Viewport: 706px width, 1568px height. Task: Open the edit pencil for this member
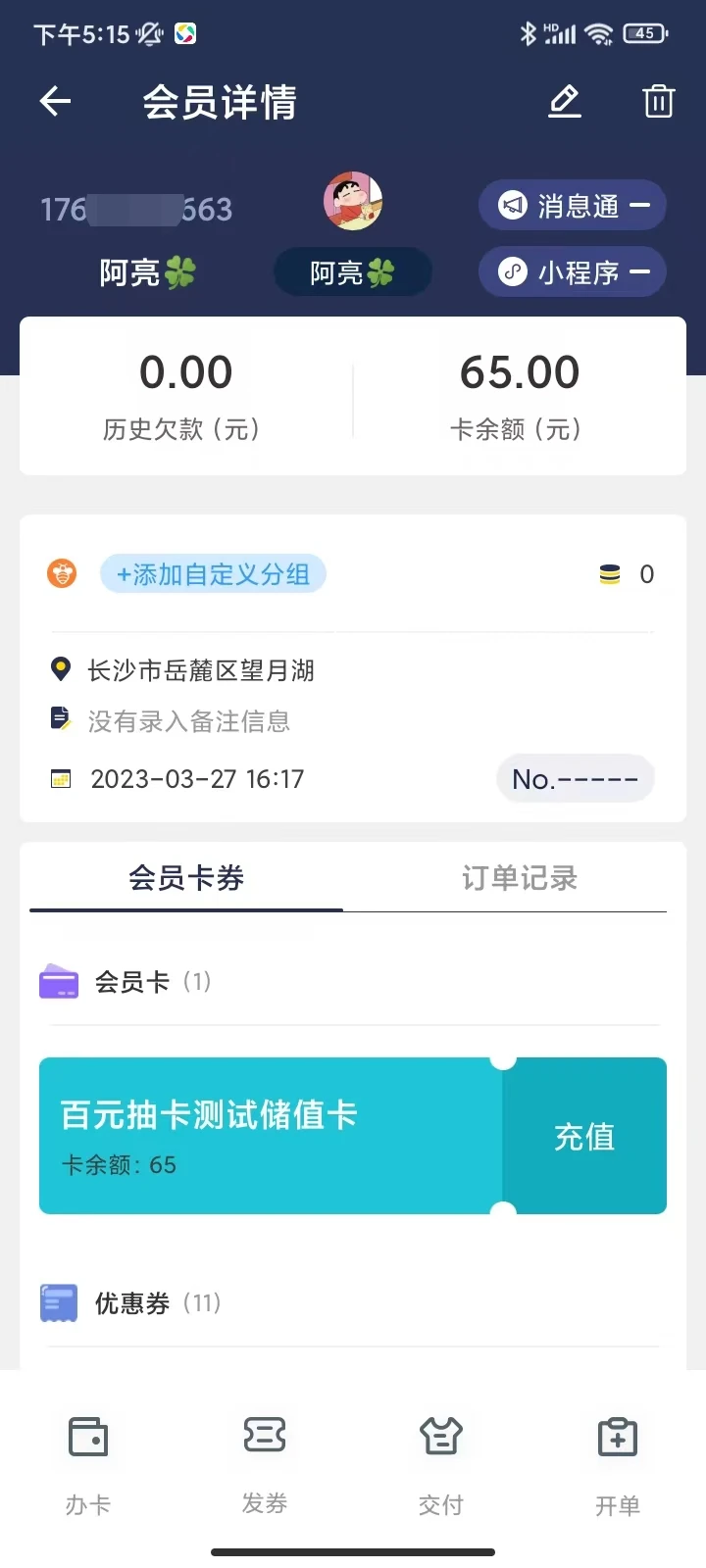tap(564, 101)
